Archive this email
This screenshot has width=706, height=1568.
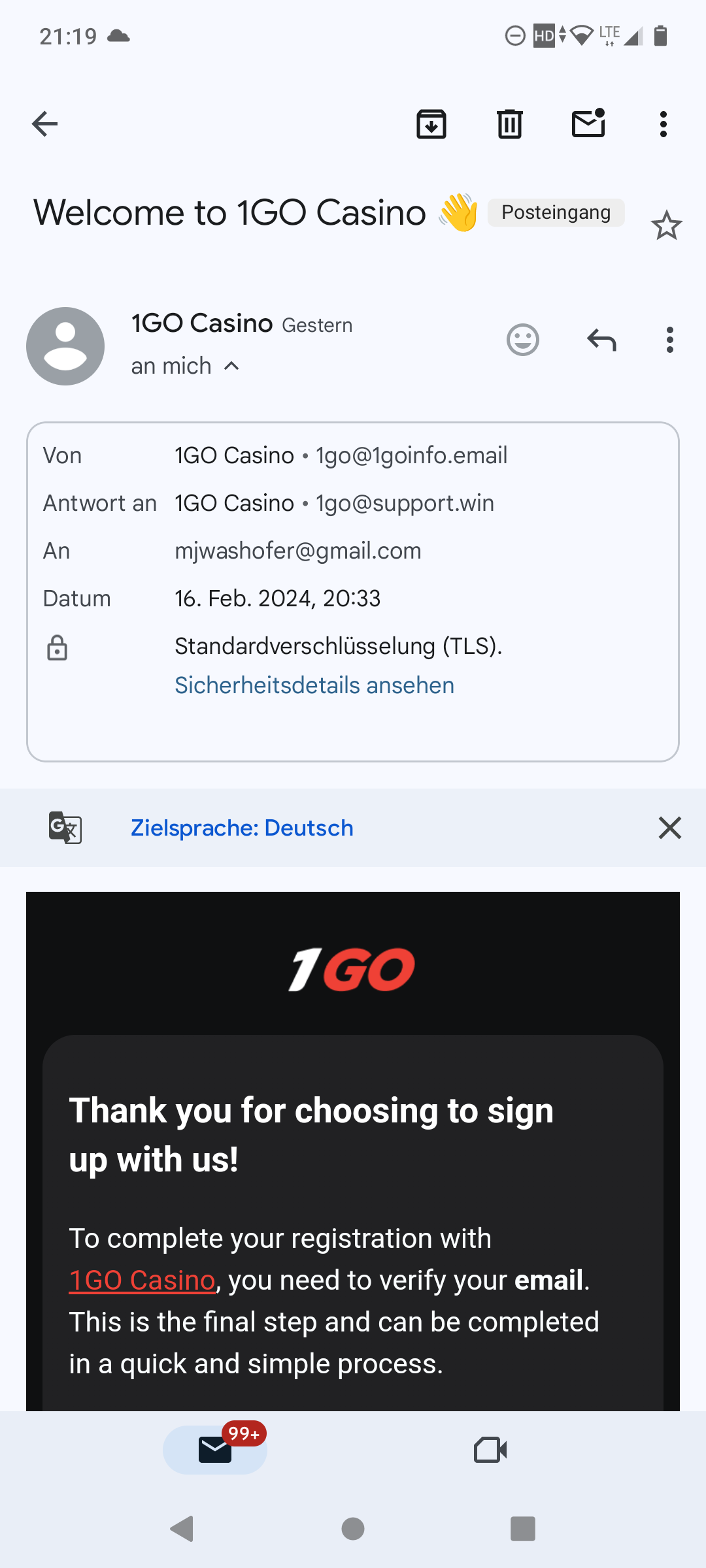click(431, 124)
